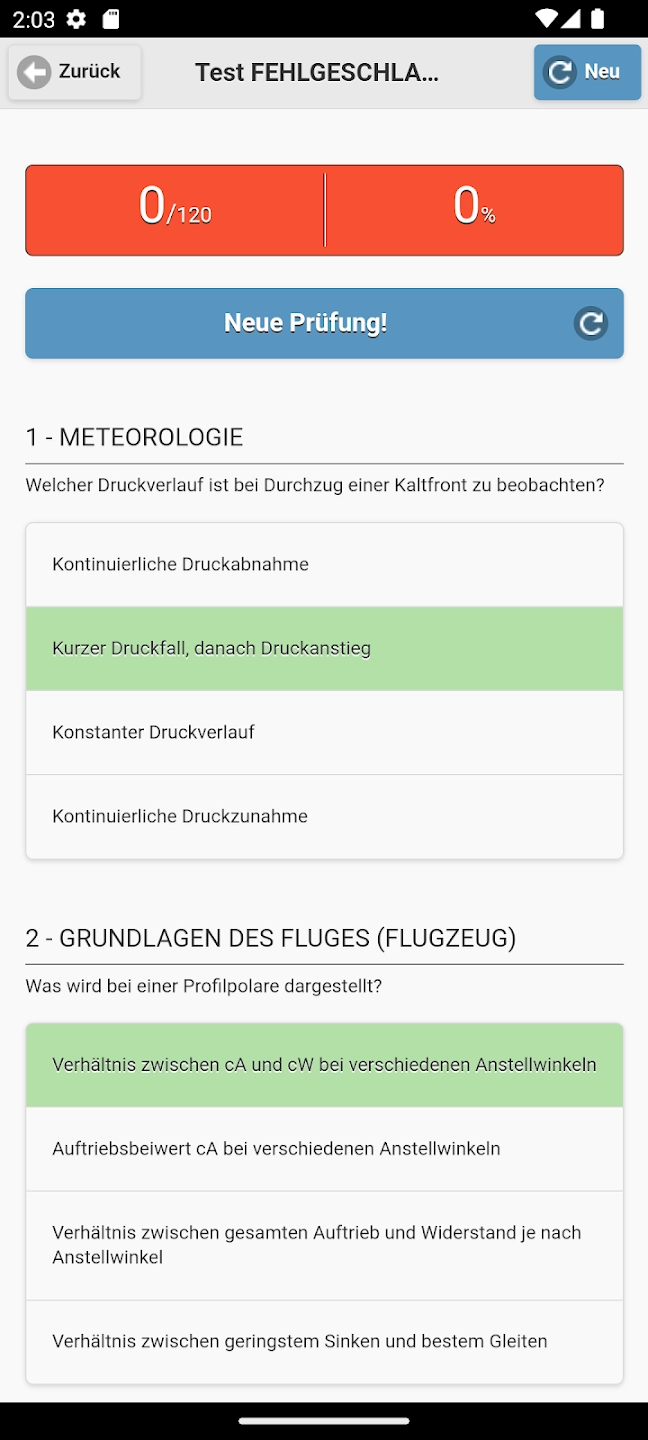The width and height of the screenshot is (648, 1440).
Task: Go back with the Zurück button
Action: pos(74,72)
